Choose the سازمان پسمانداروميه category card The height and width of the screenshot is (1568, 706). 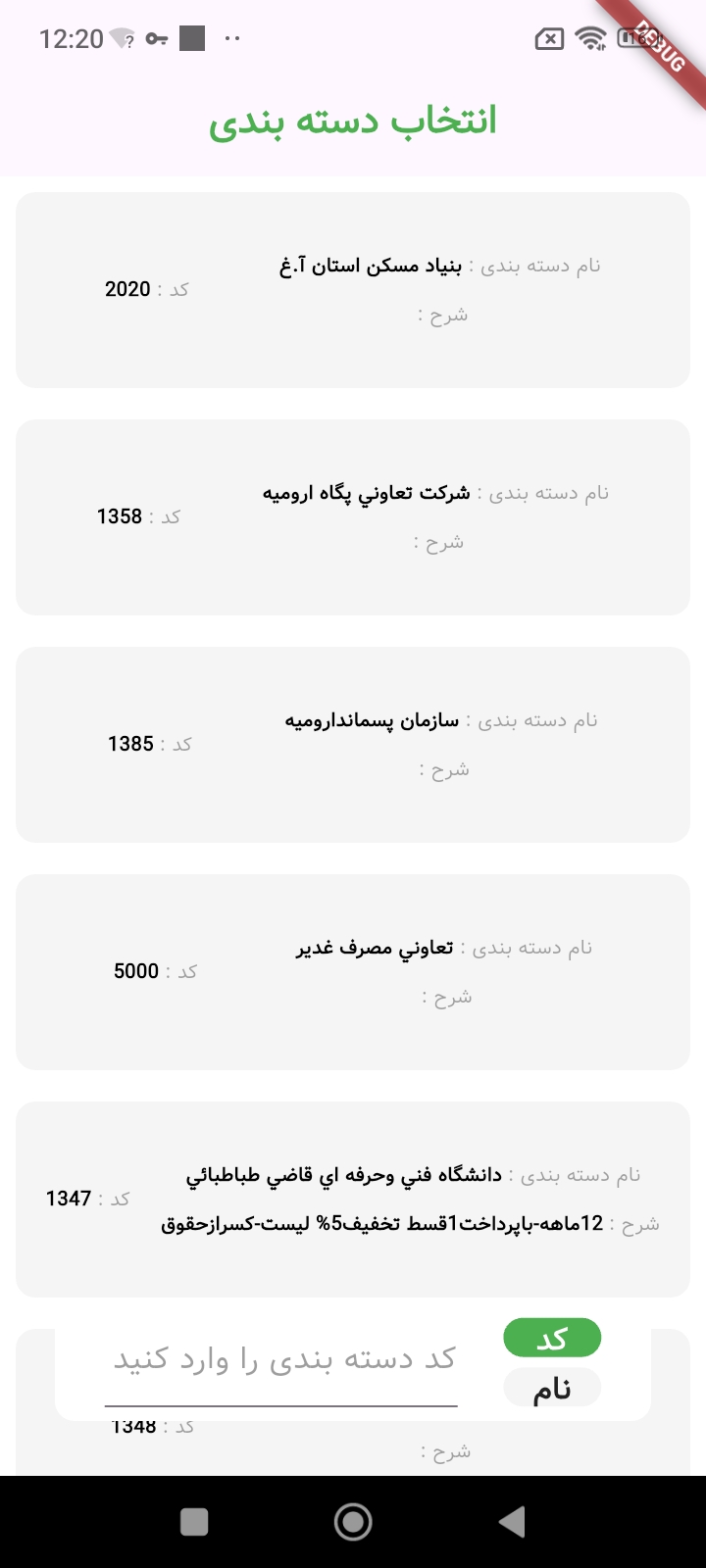click(x=353, y=743)
